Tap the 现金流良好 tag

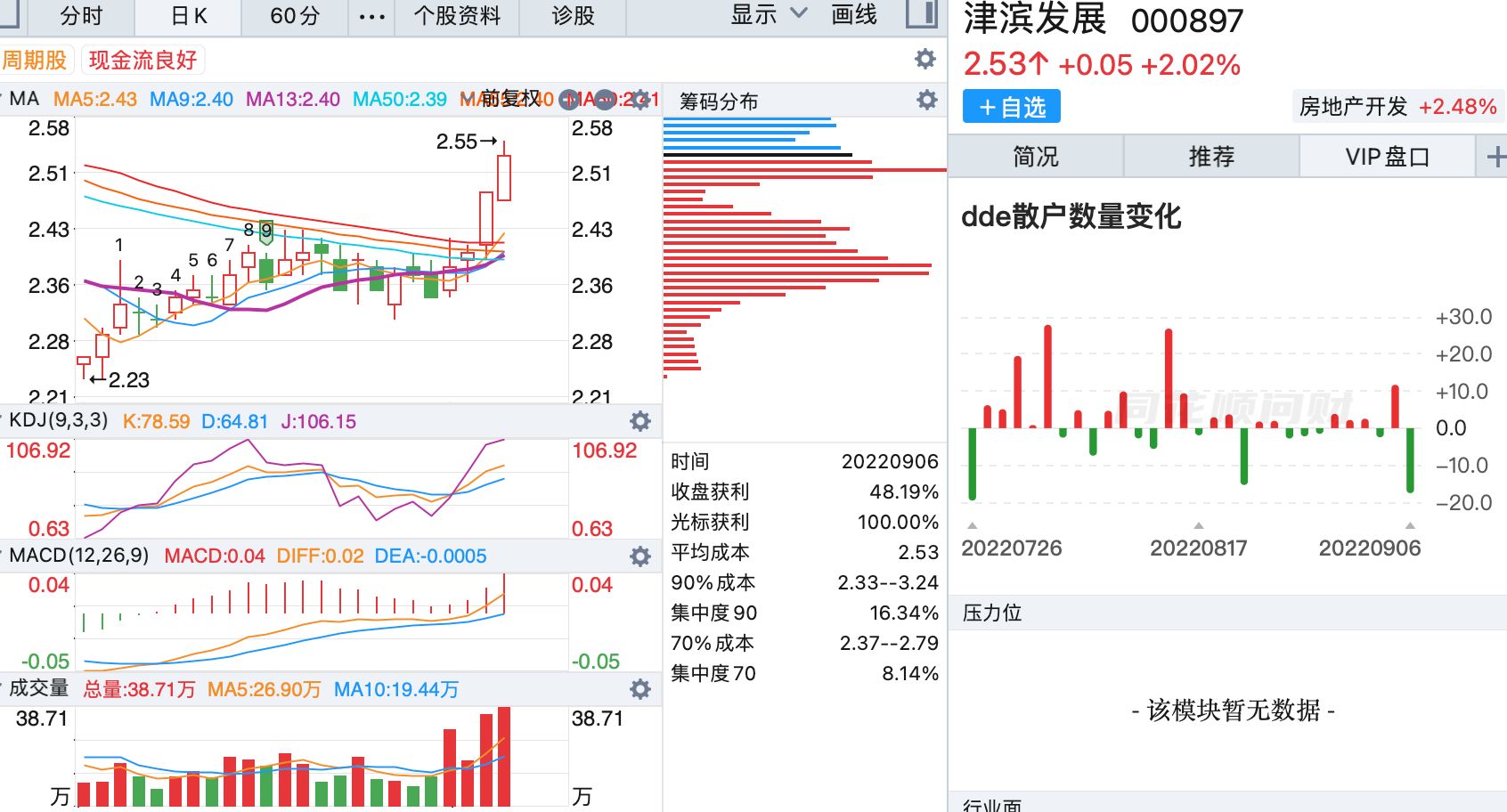143,61
